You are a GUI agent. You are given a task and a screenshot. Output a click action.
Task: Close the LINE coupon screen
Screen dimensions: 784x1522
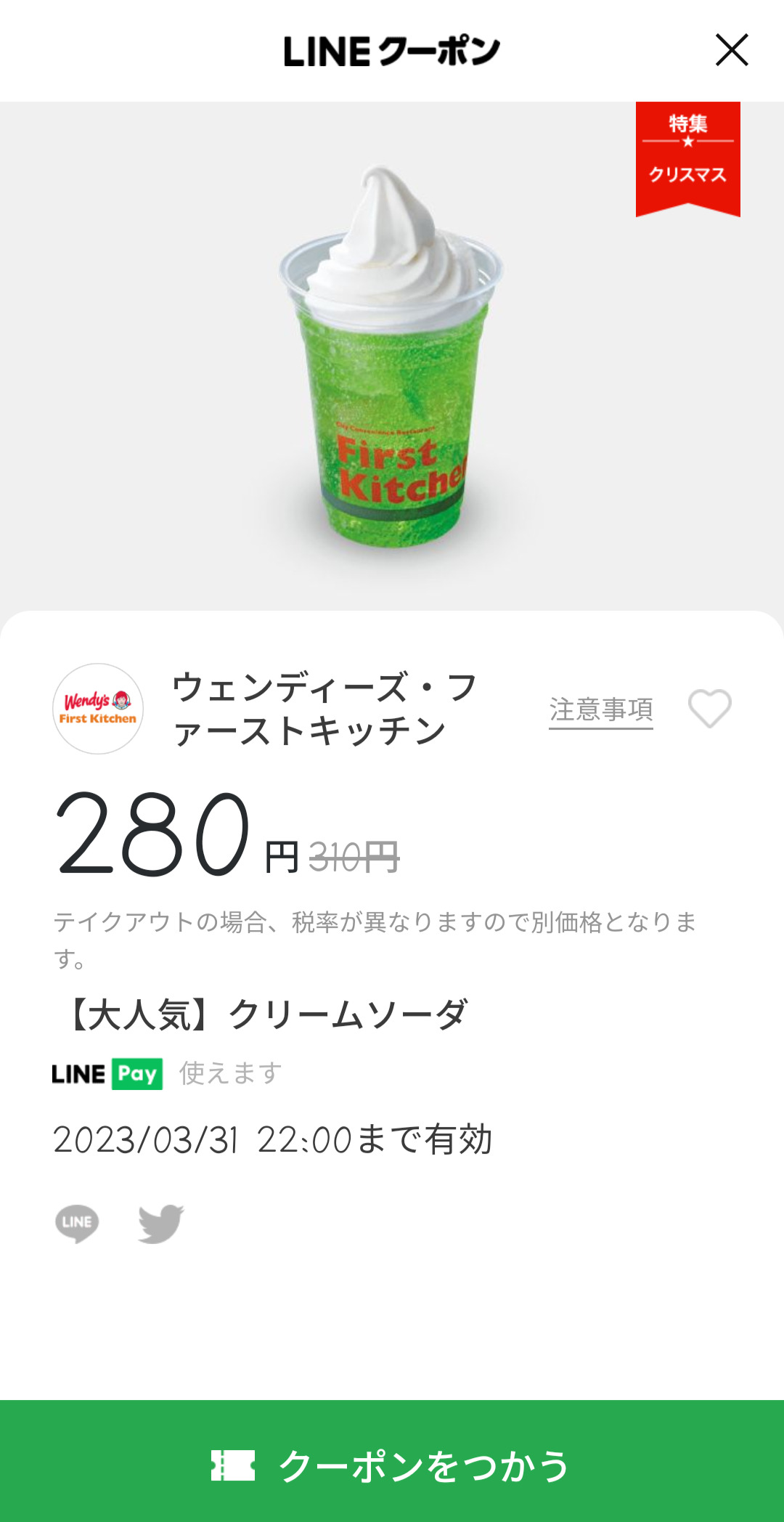[x=731, y=50]
